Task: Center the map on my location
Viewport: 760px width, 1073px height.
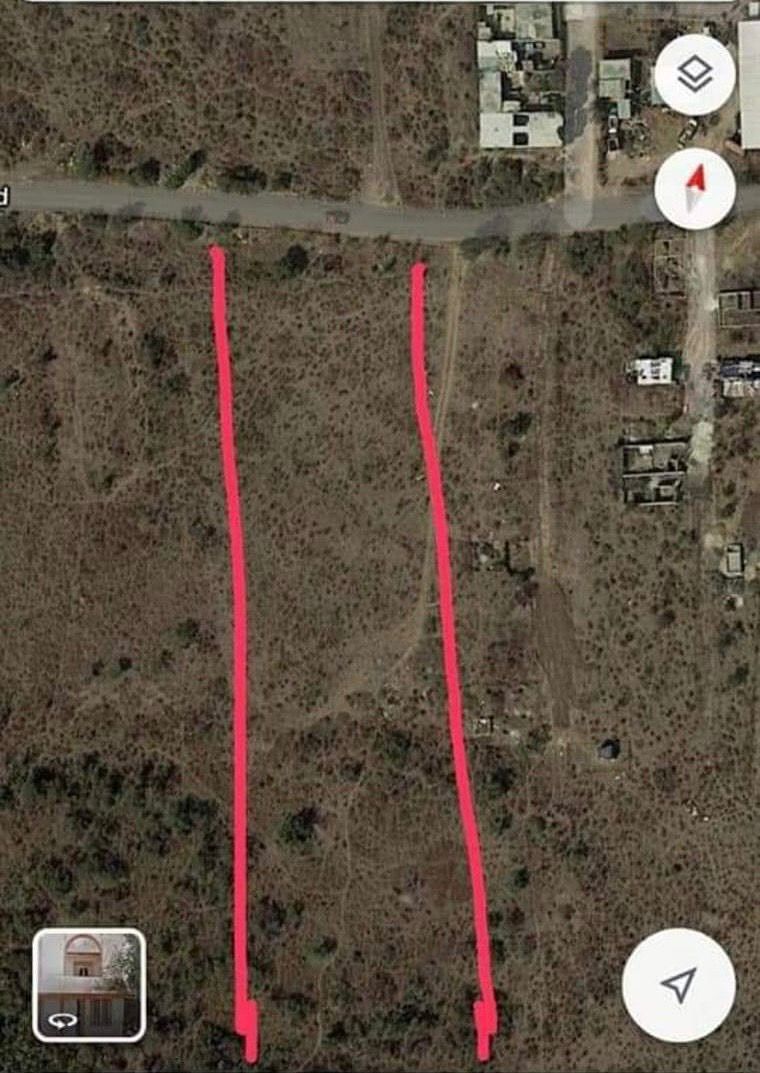Action: 679,984
